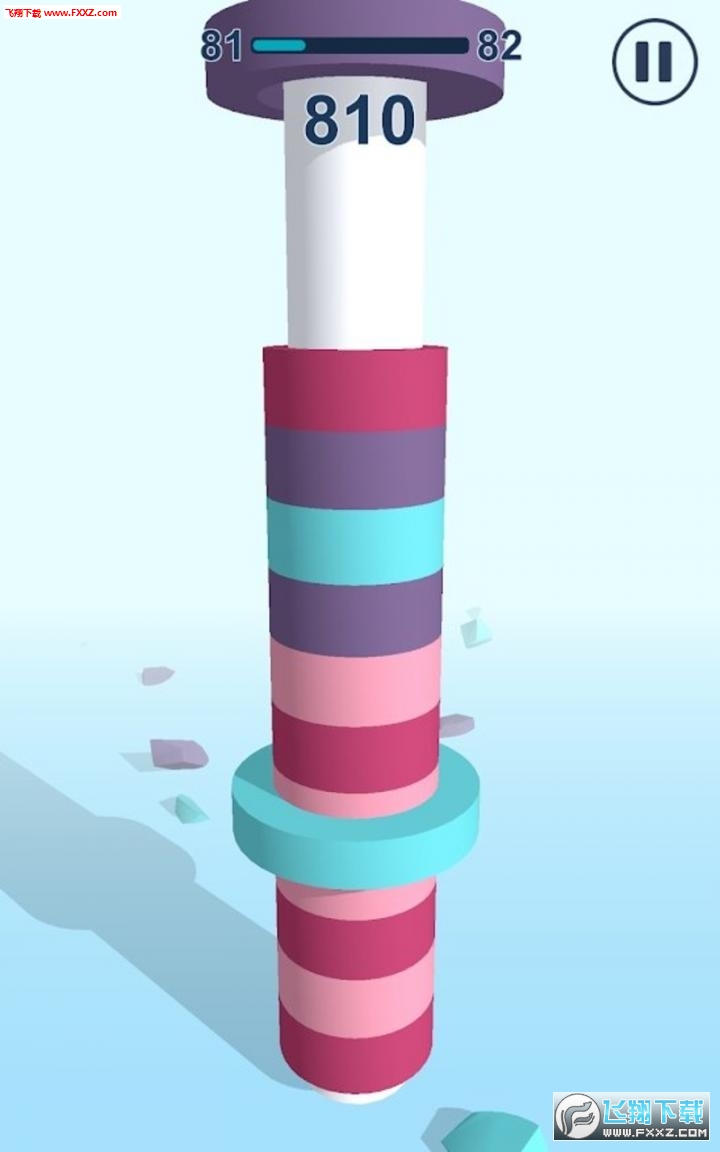This screenshot has height=1152, width=720.
Task: Pause the game
Action: (x=654, y=62)
